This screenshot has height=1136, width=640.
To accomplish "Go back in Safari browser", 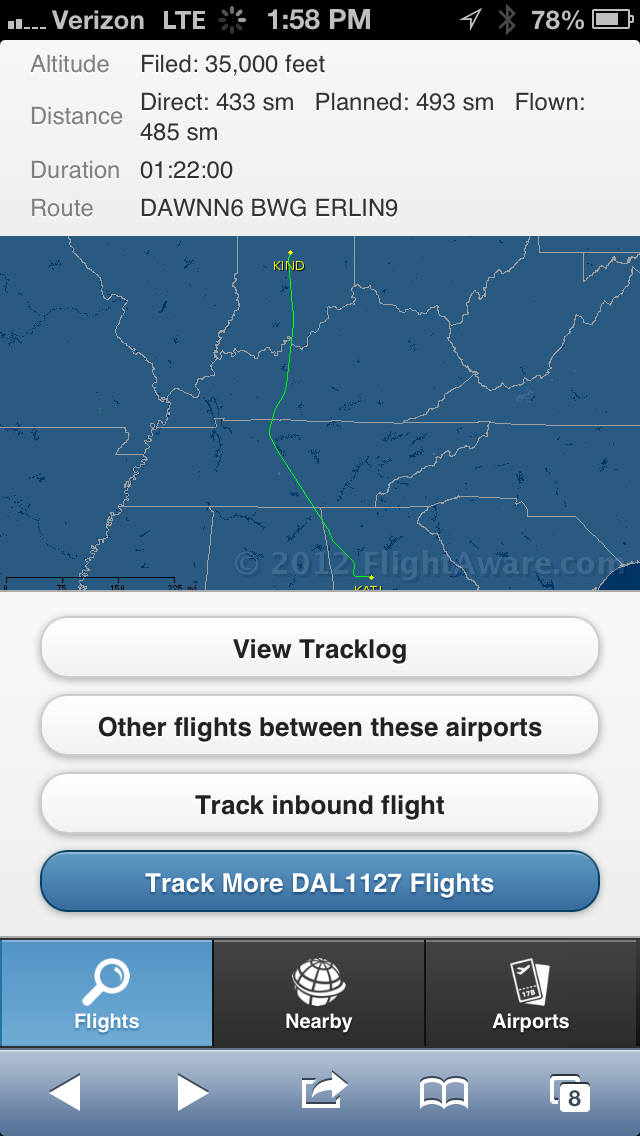I will pyautogui.click(x=65, y=1093).
